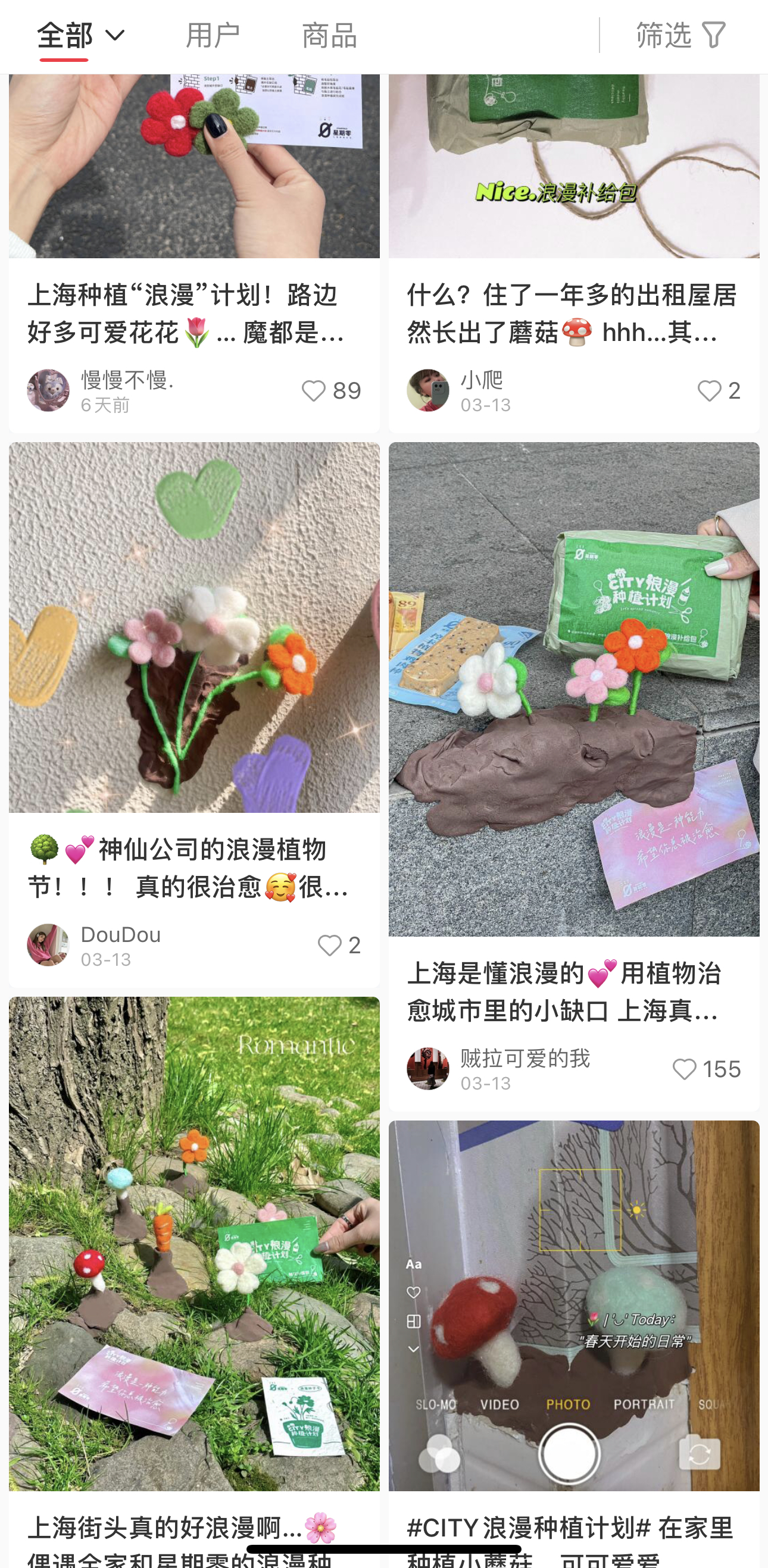Switch to the 用户 tab
The height and width of the screenshot is (1568, 768).
click(x=213, y=35)
